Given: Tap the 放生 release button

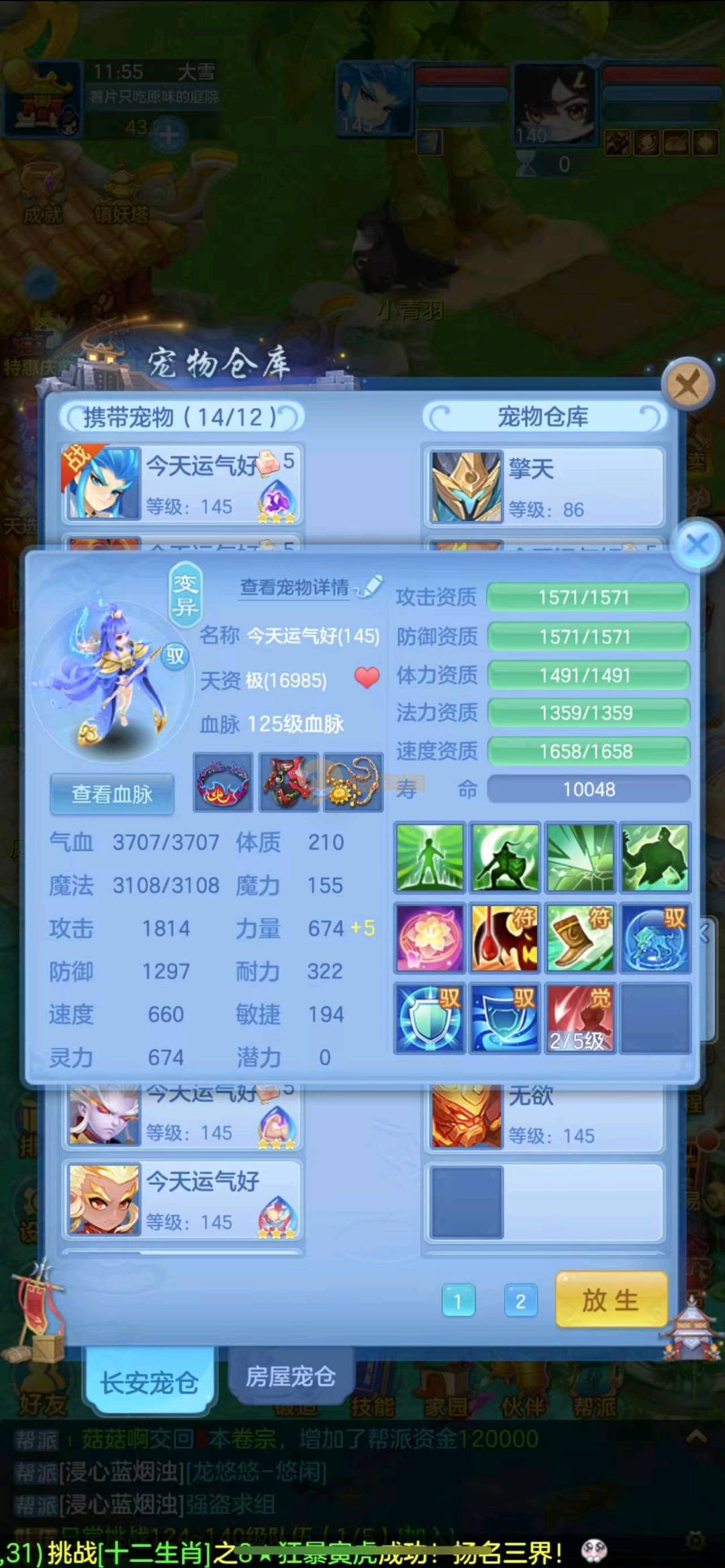Looking at the screenshot, I should (x=611, y=1300).
